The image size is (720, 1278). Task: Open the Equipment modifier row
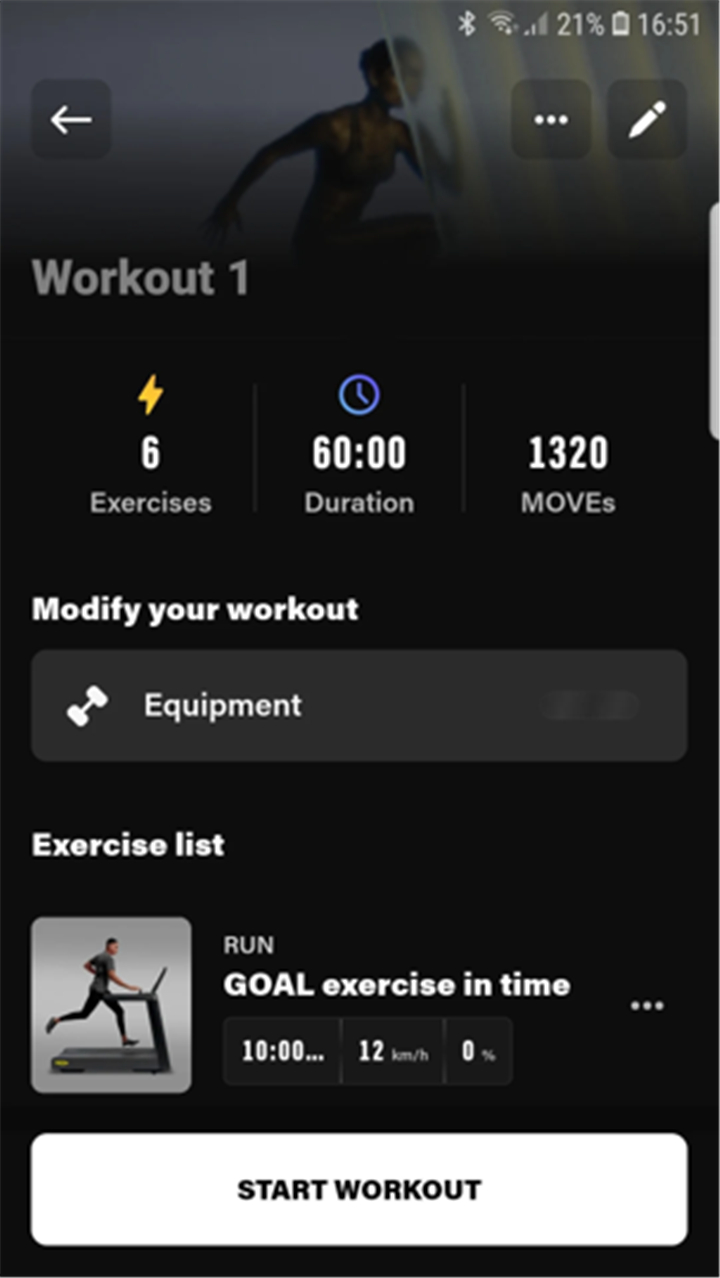(x=359, y=706)
